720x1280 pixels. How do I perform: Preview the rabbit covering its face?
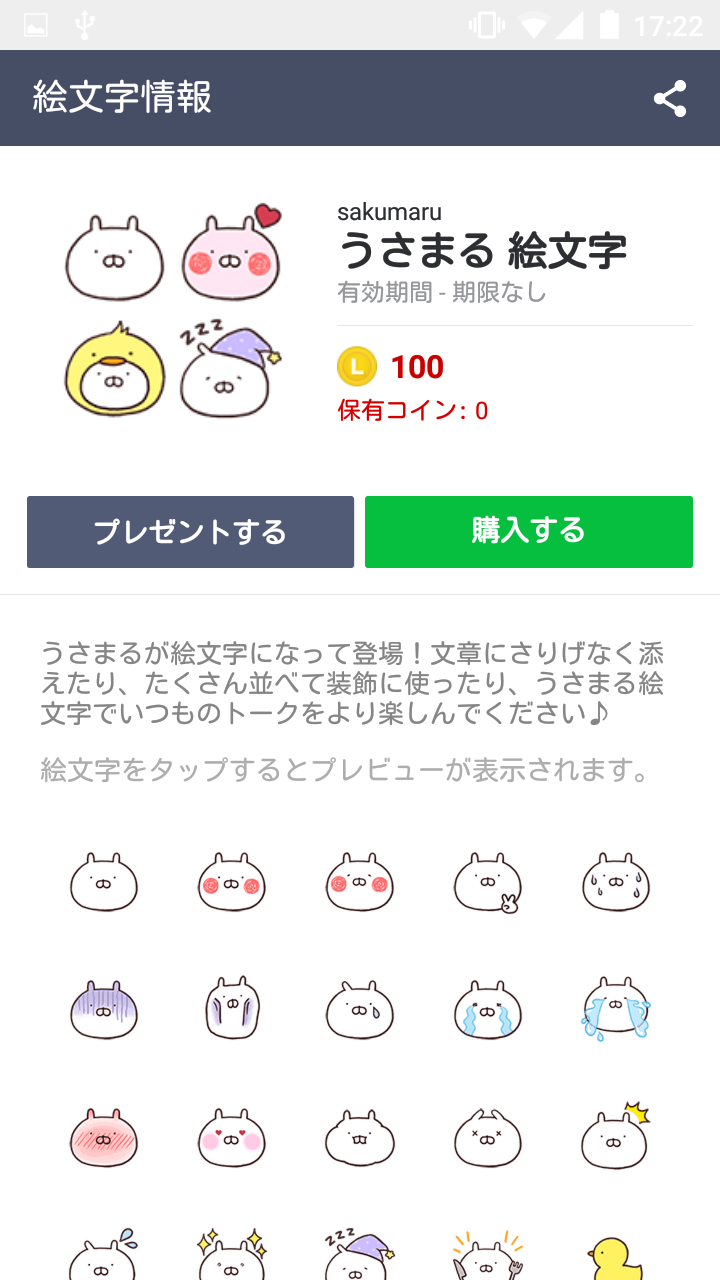(x=231, y=1009)
